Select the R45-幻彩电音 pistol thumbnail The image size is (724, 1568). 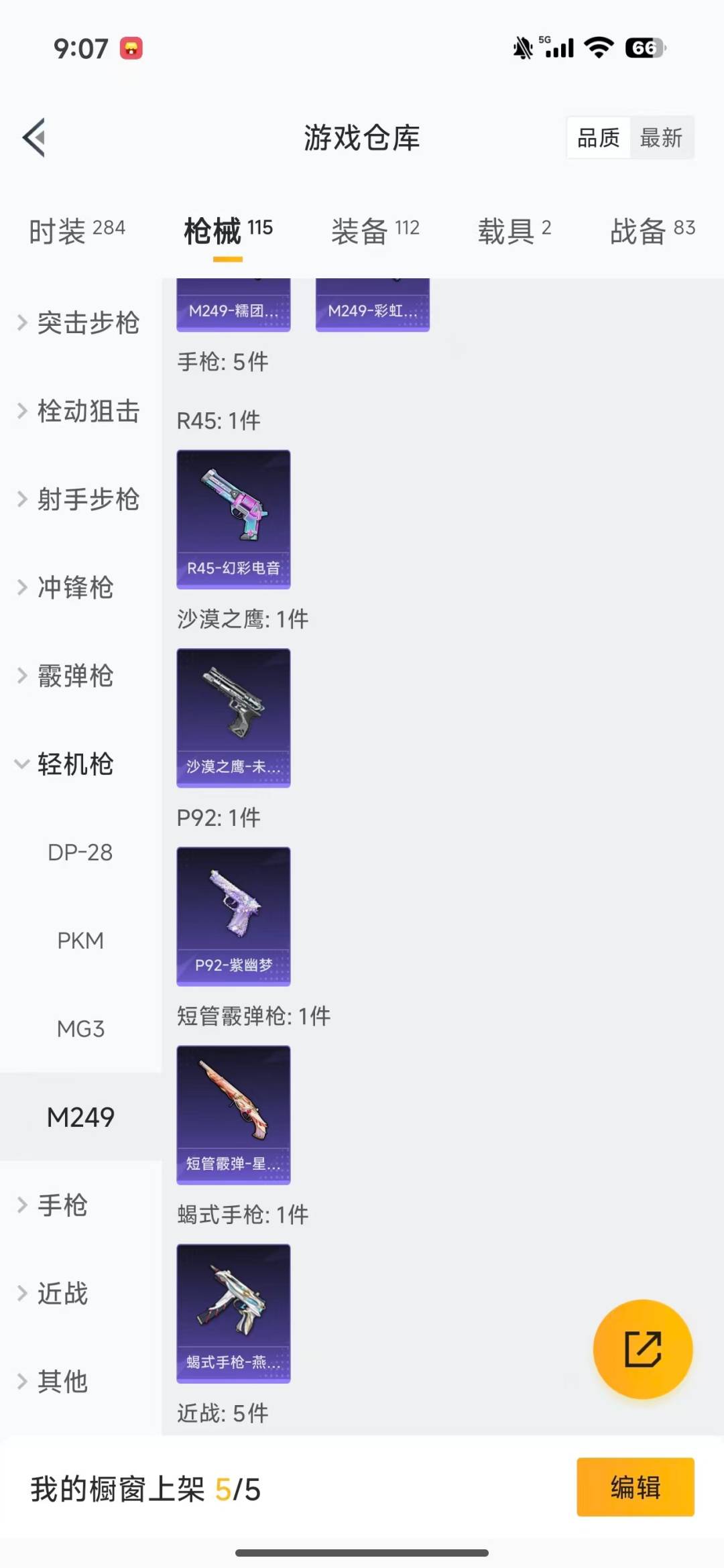point(233,516)
